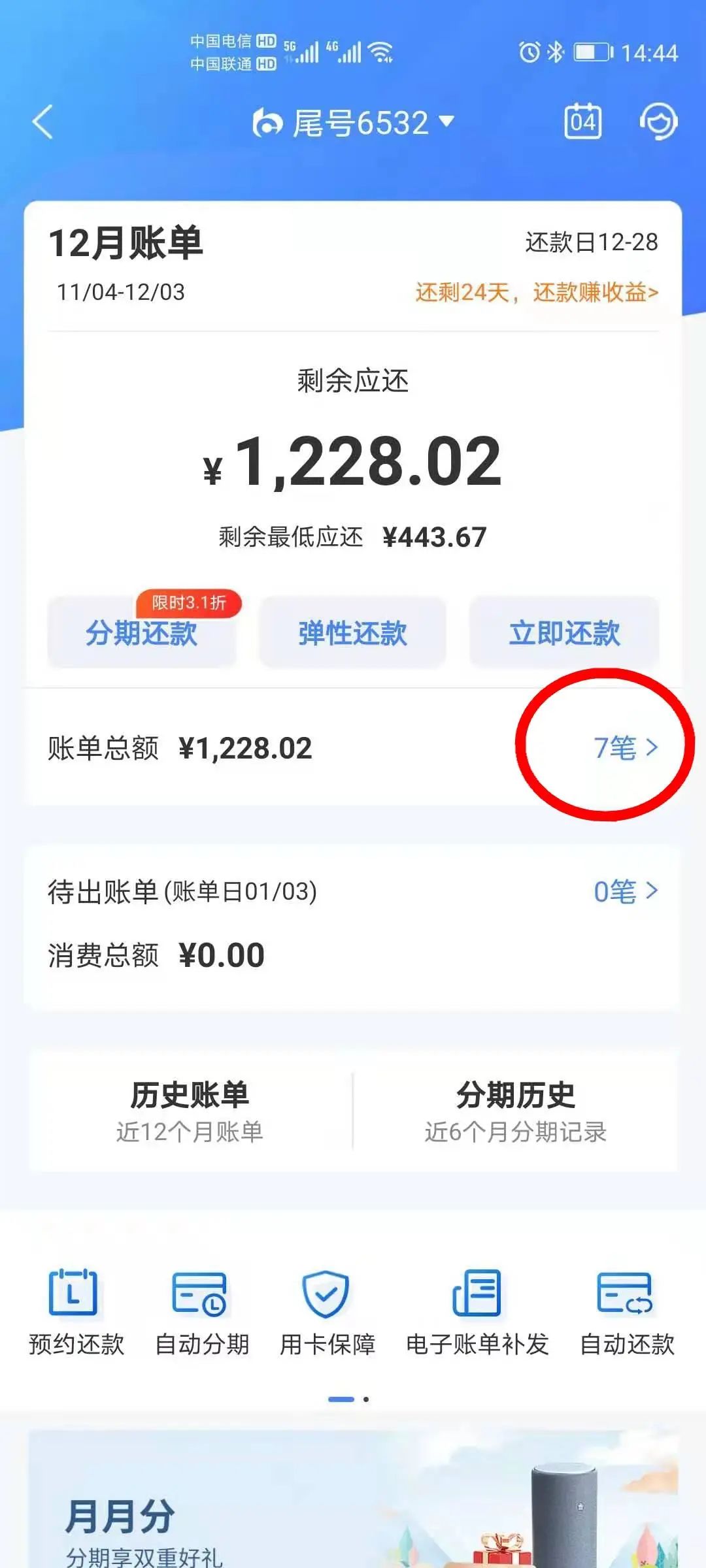This screenshot has width=706, height=1568.
Task: View 分期历史 installment records
Action: pyautogui.click(x=516, y=1111)
